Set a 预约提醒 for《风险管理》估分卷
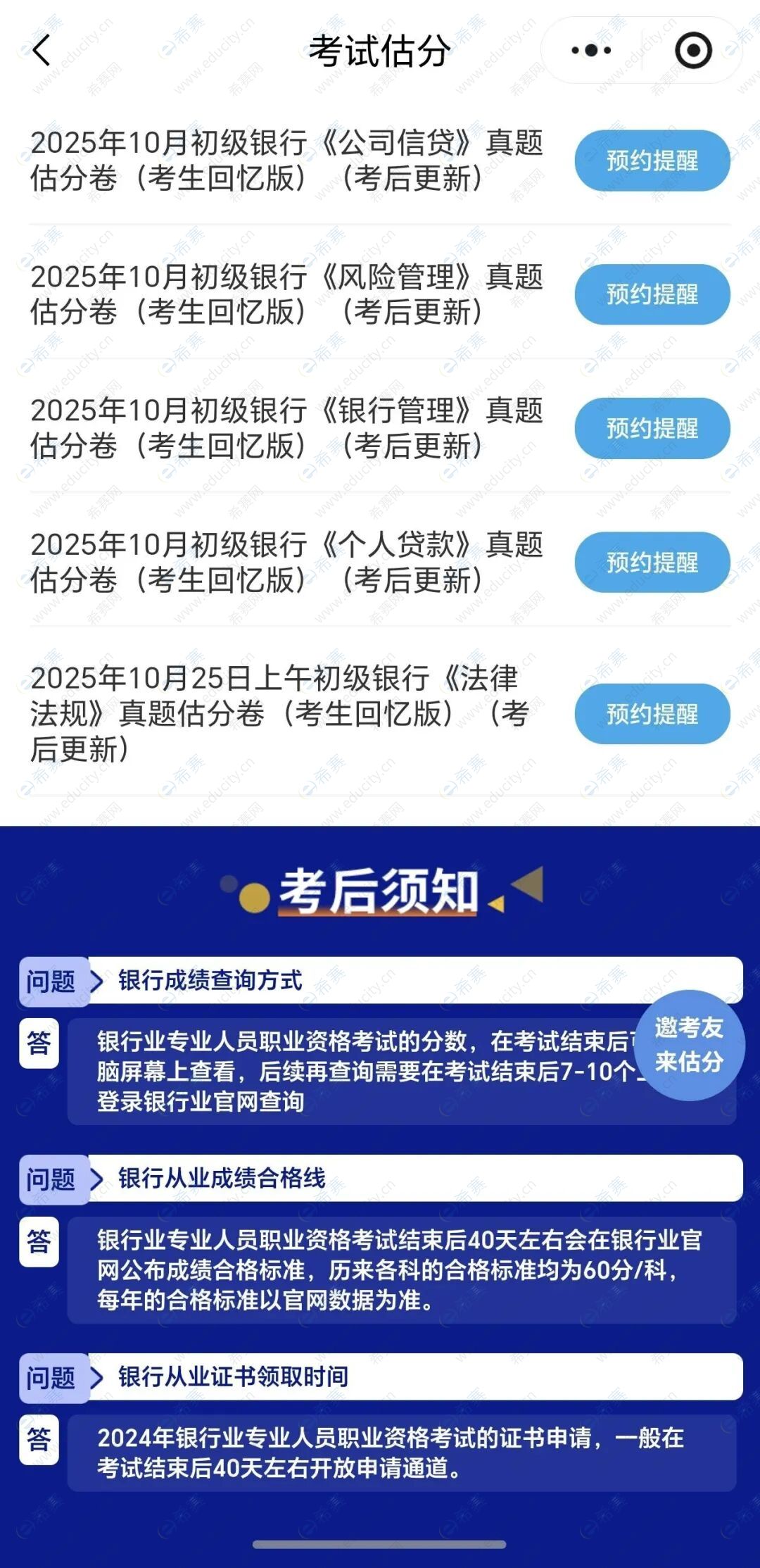The image size is (760, 1568). click(x=652, y=294)
